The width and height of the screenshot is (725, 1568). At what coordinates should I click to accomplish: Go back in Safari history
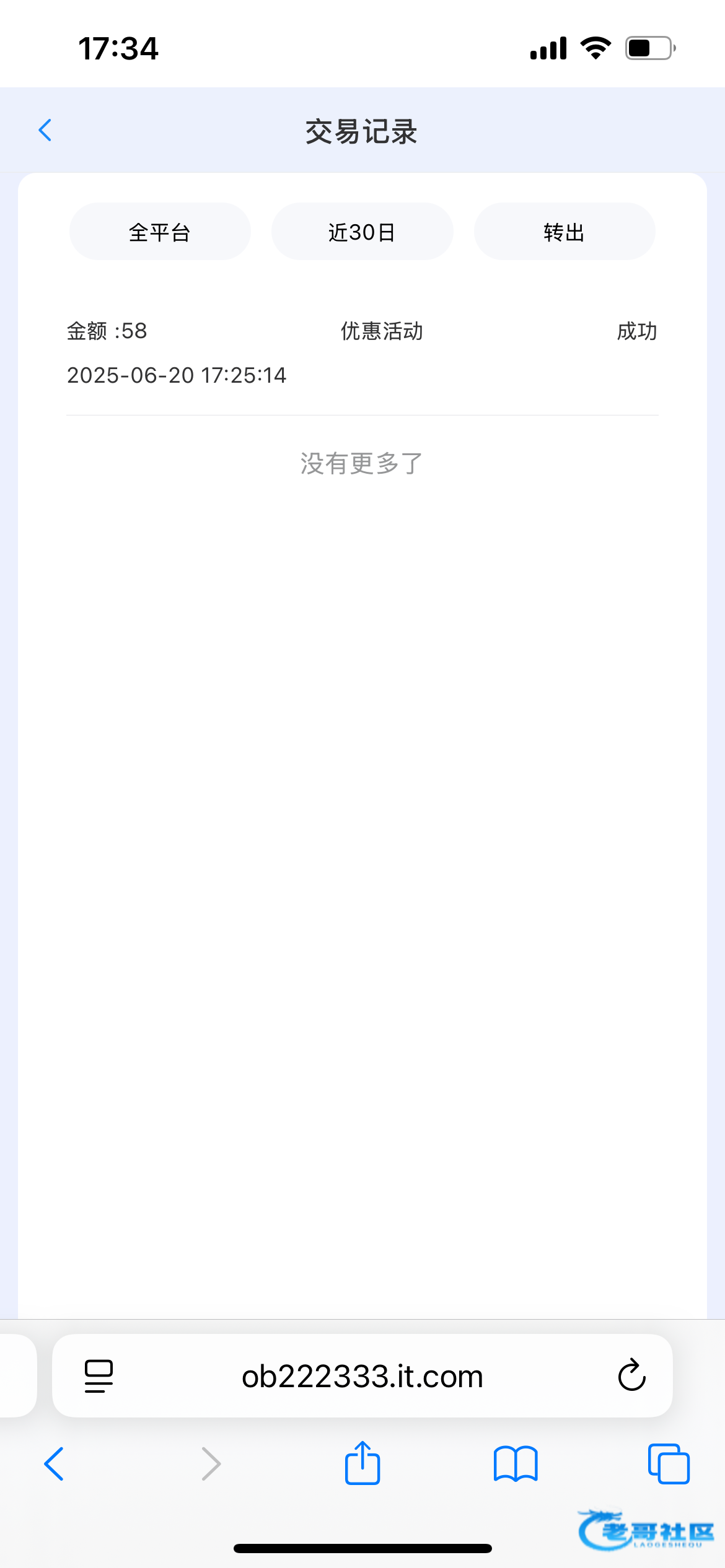pos(55,1464)
